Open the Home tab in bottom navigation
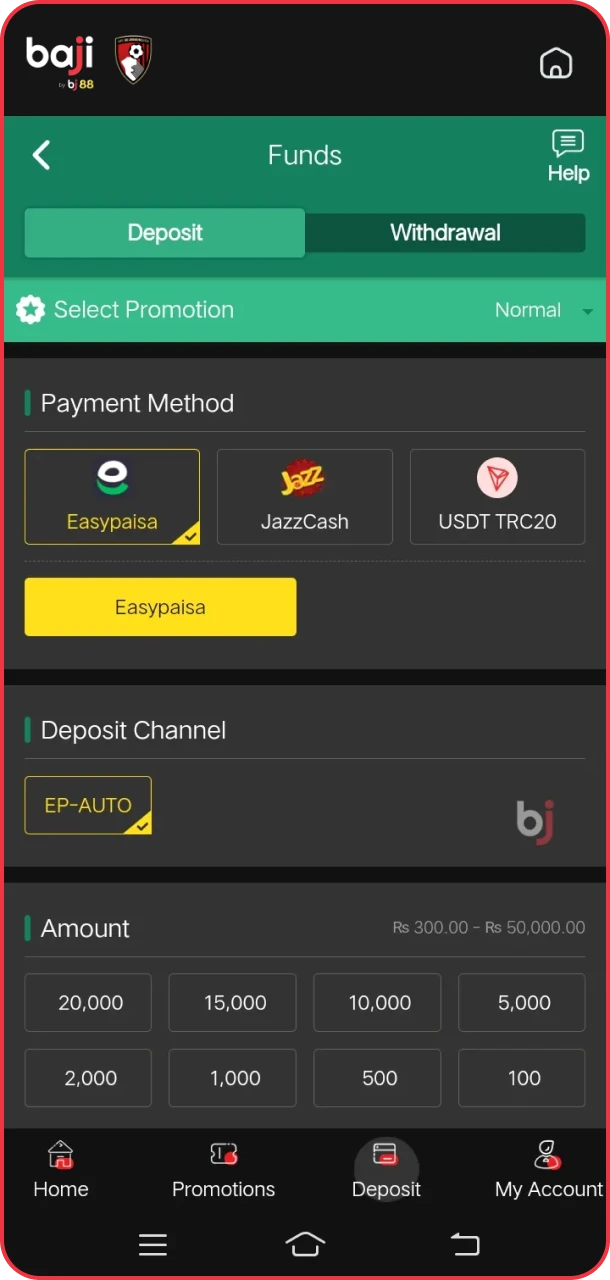The image size is (610, 1280). point(61,1171)
